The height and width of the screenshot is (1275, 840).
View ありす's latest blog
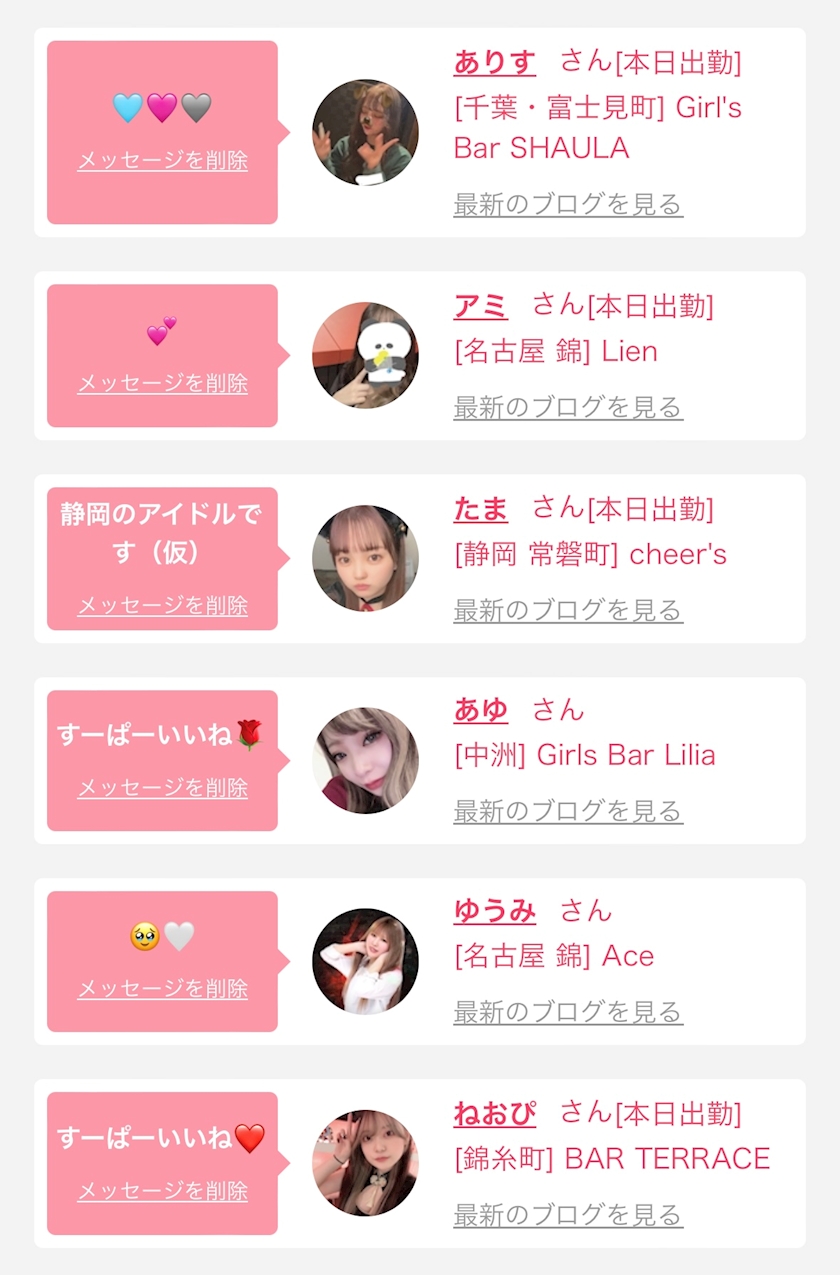(567, 205)
